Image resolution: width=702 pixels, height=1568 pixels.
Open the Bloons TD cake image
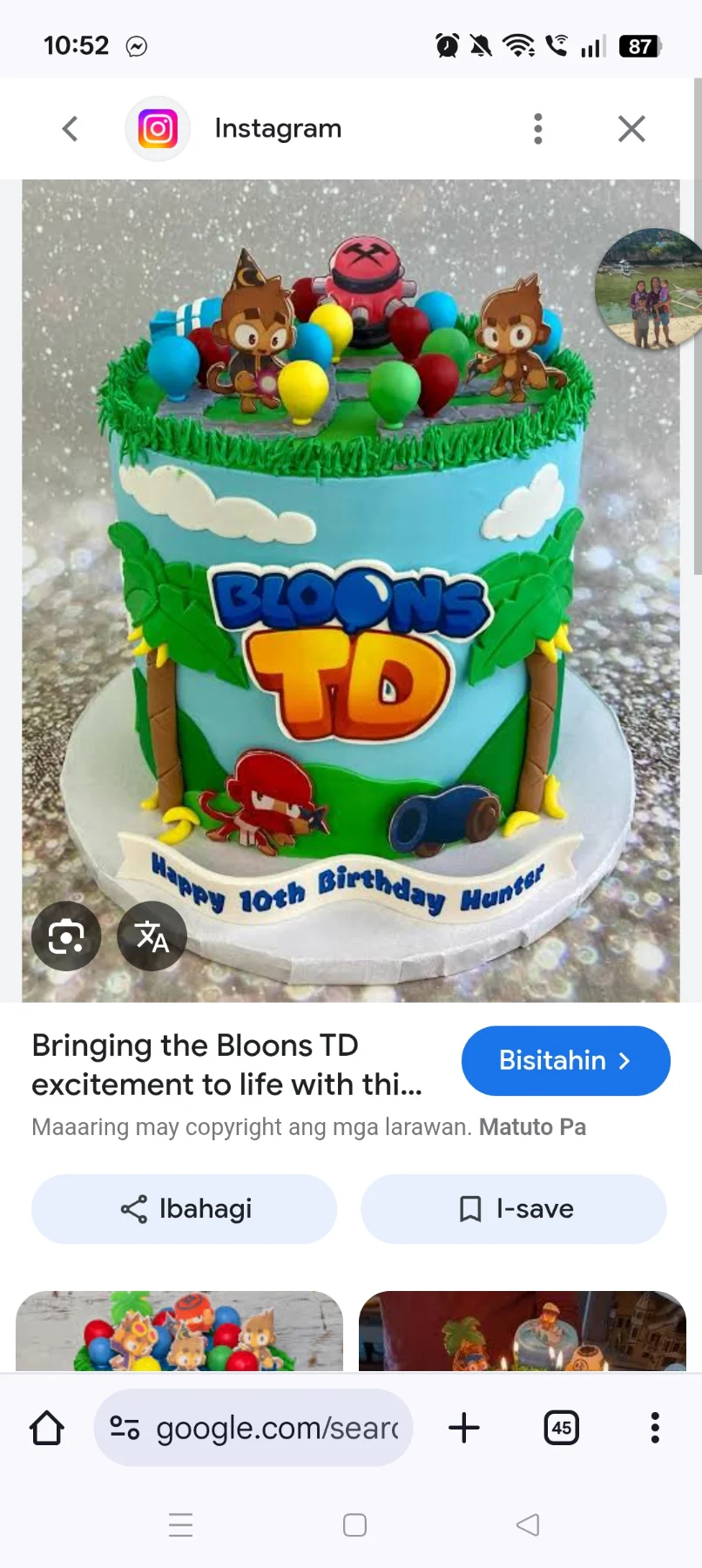click(350, 591)
